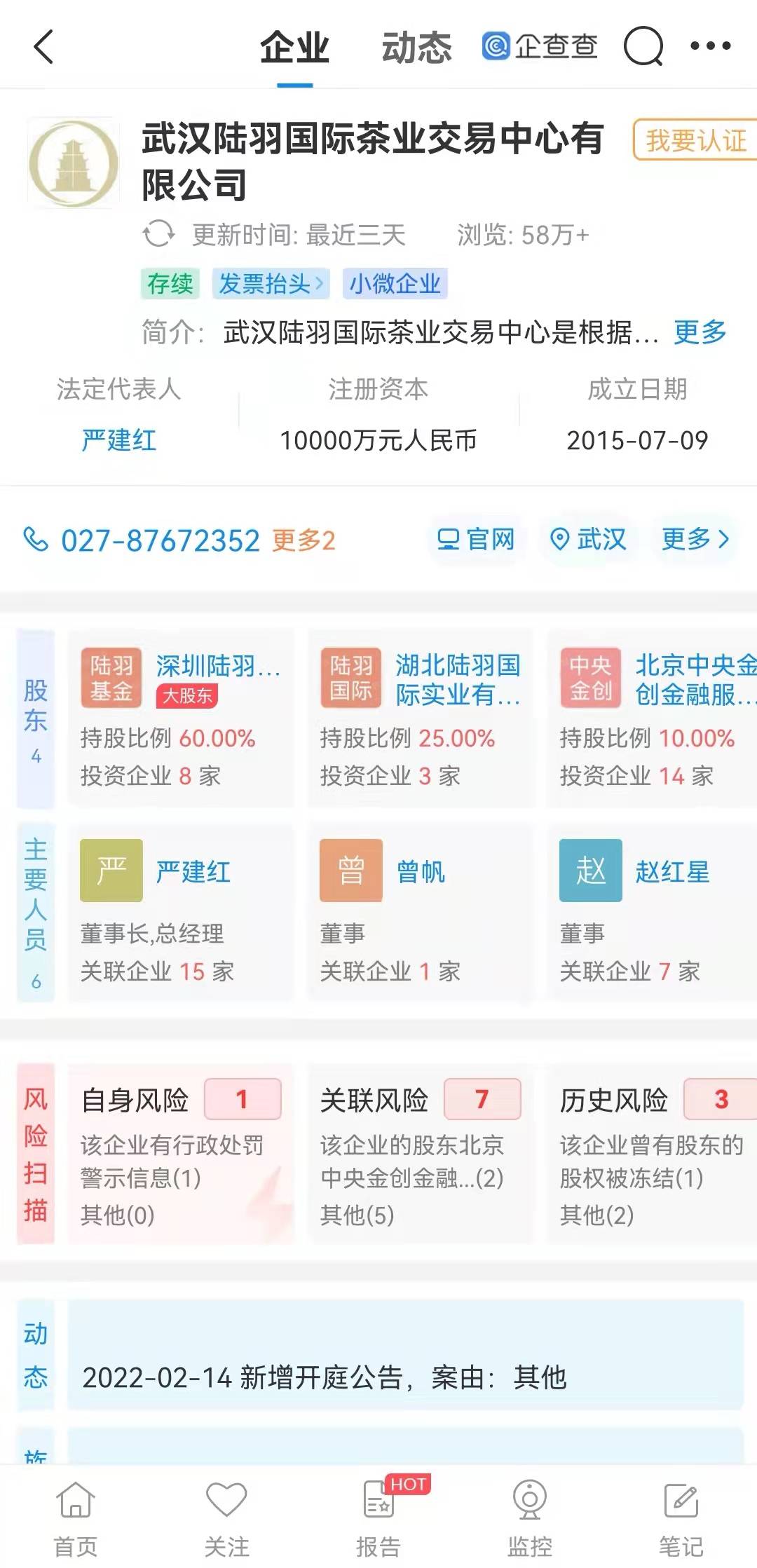Screen dimensions: 757x1568
Task: Switch to the 监控 bottom tab
Action: [530, 1517]
